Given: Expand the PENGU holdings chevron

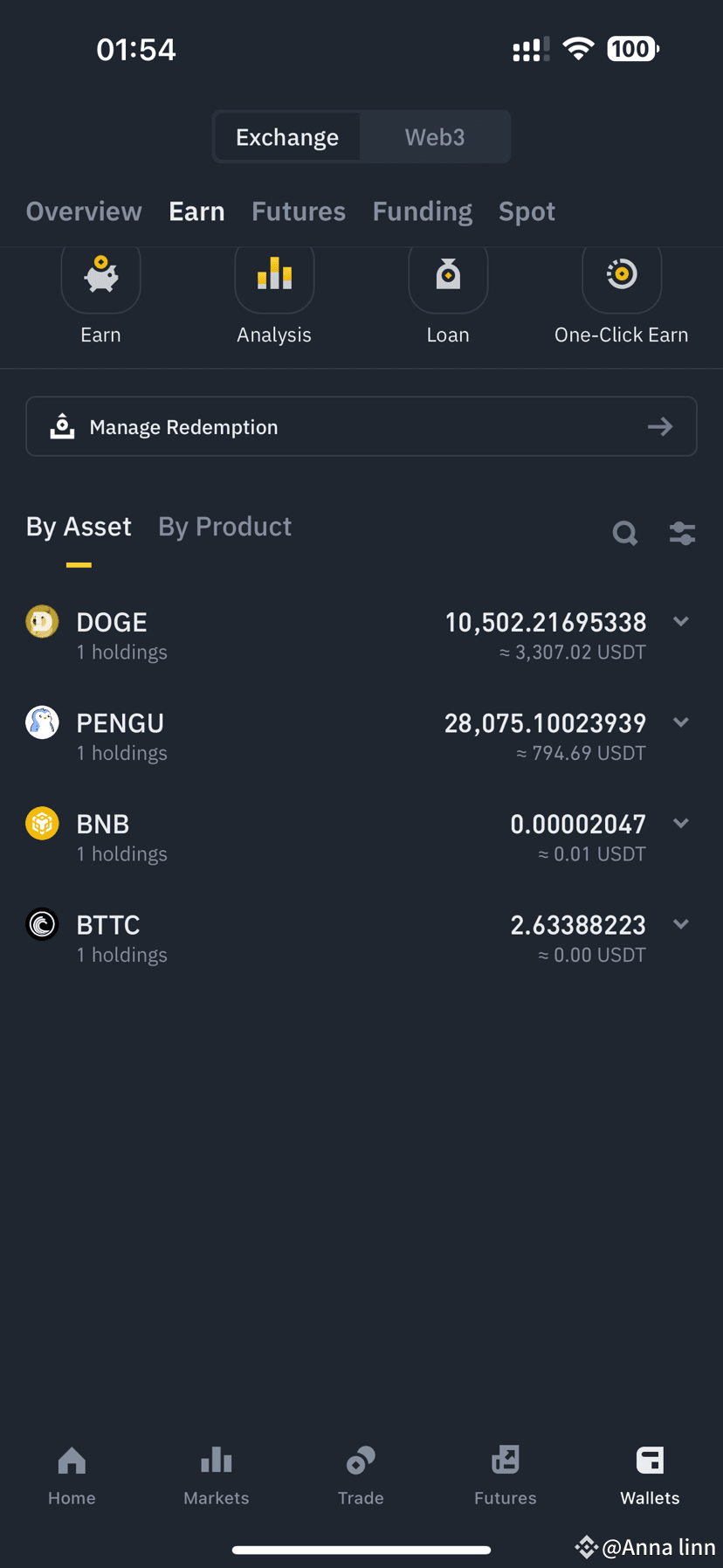Looking at the screenshot, I should pos(681,722).
